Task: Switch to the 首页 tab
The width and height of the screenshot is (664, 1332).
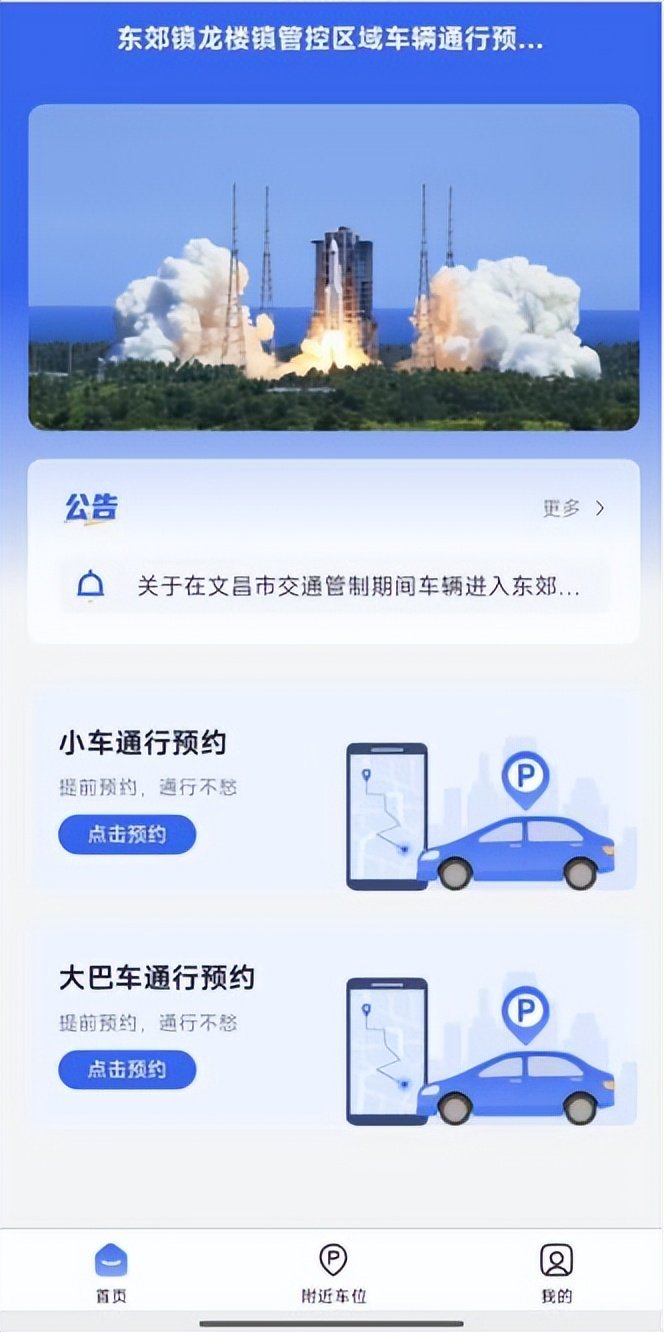Action: 111,1272
